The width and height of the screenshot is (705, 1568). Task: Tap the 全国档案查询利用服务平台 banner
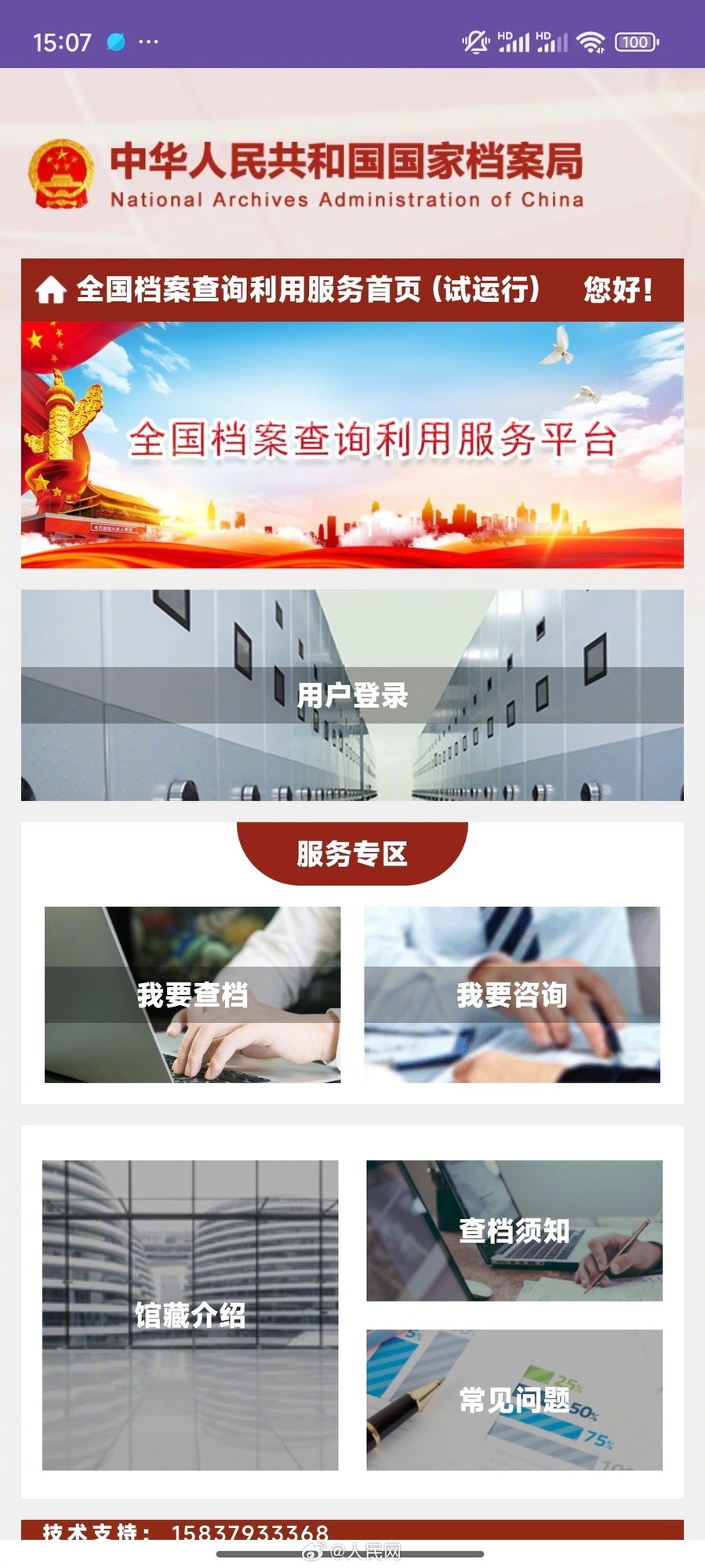[x=352, y=445]
